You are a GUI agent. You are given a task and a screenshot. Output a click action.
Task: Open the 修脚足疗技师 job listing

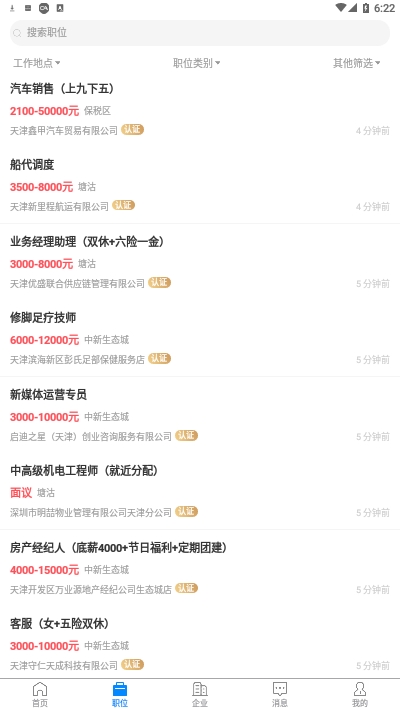coord(200,338)
